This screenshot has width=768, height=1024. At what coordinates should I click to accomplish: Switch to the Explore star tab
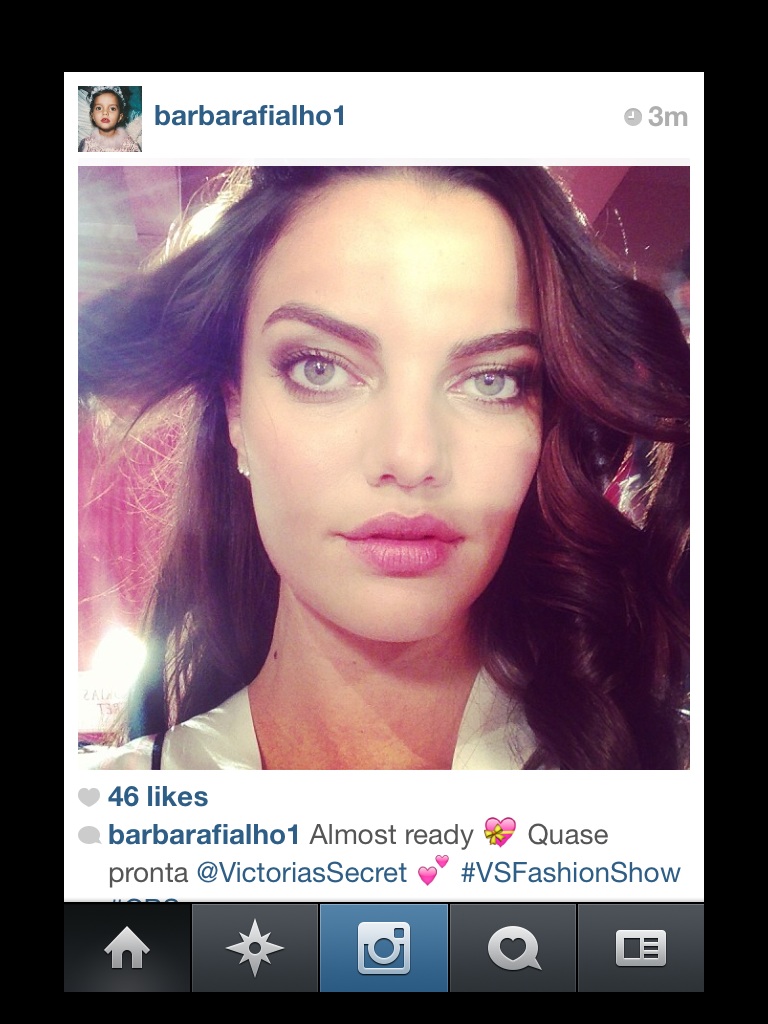255,947
